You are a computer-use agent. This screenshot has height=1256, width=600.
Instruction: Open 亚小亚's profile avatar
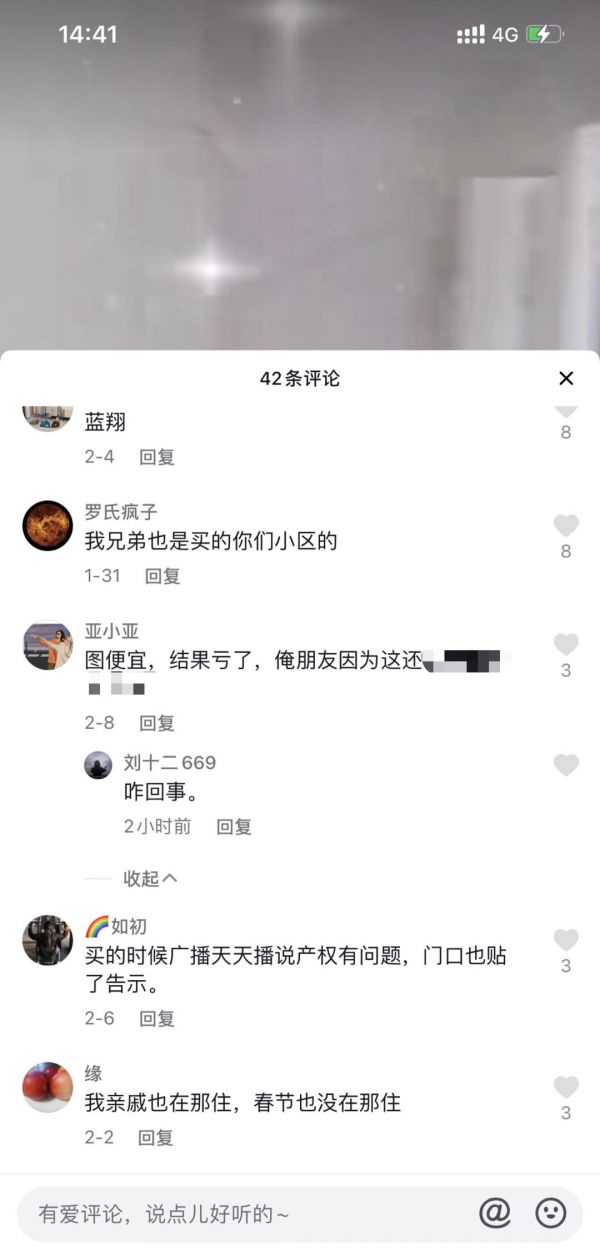coord(48,646)
